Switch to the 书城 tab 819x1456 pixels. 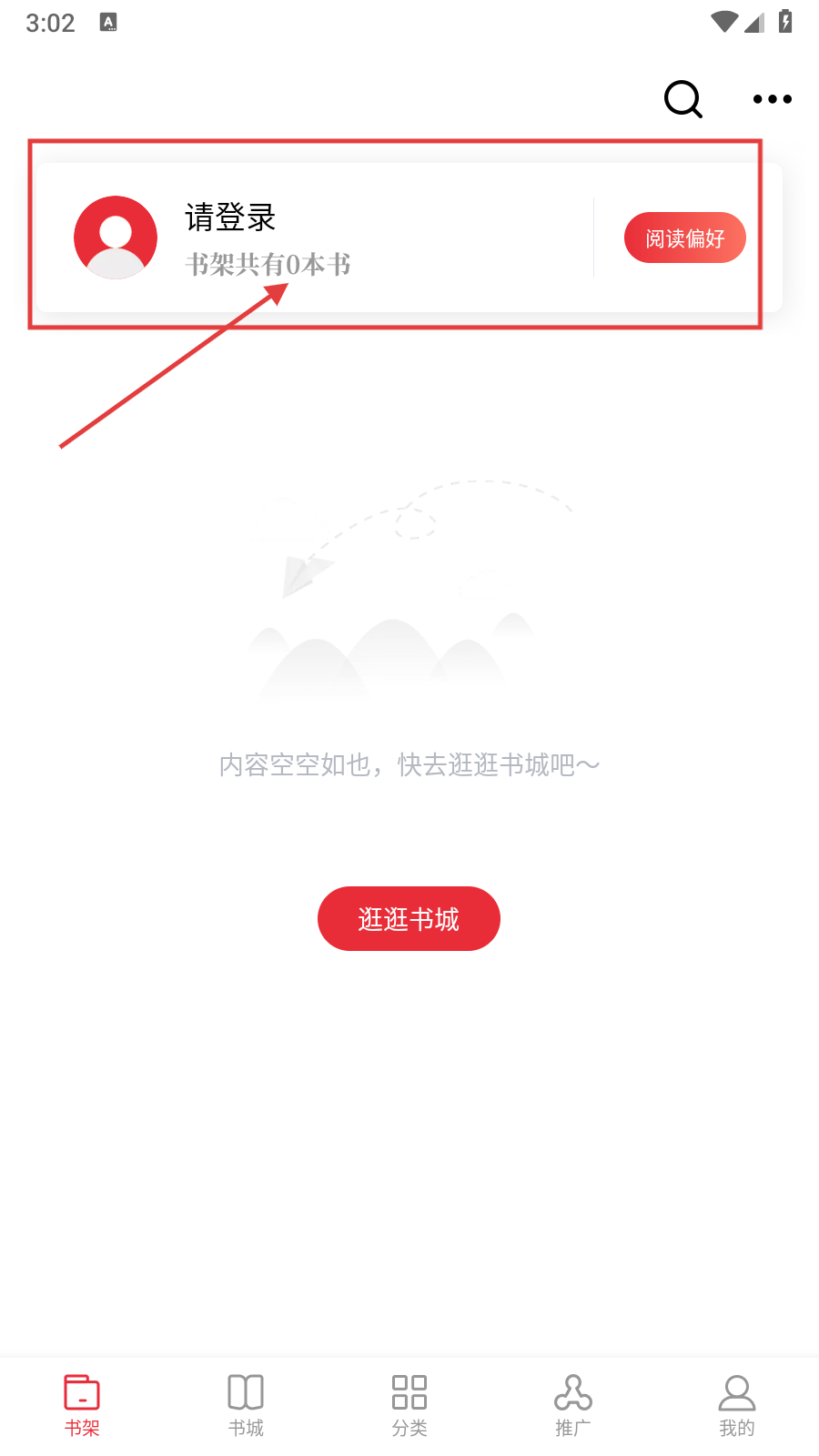pyautogui.click(x=246, y=1404)
